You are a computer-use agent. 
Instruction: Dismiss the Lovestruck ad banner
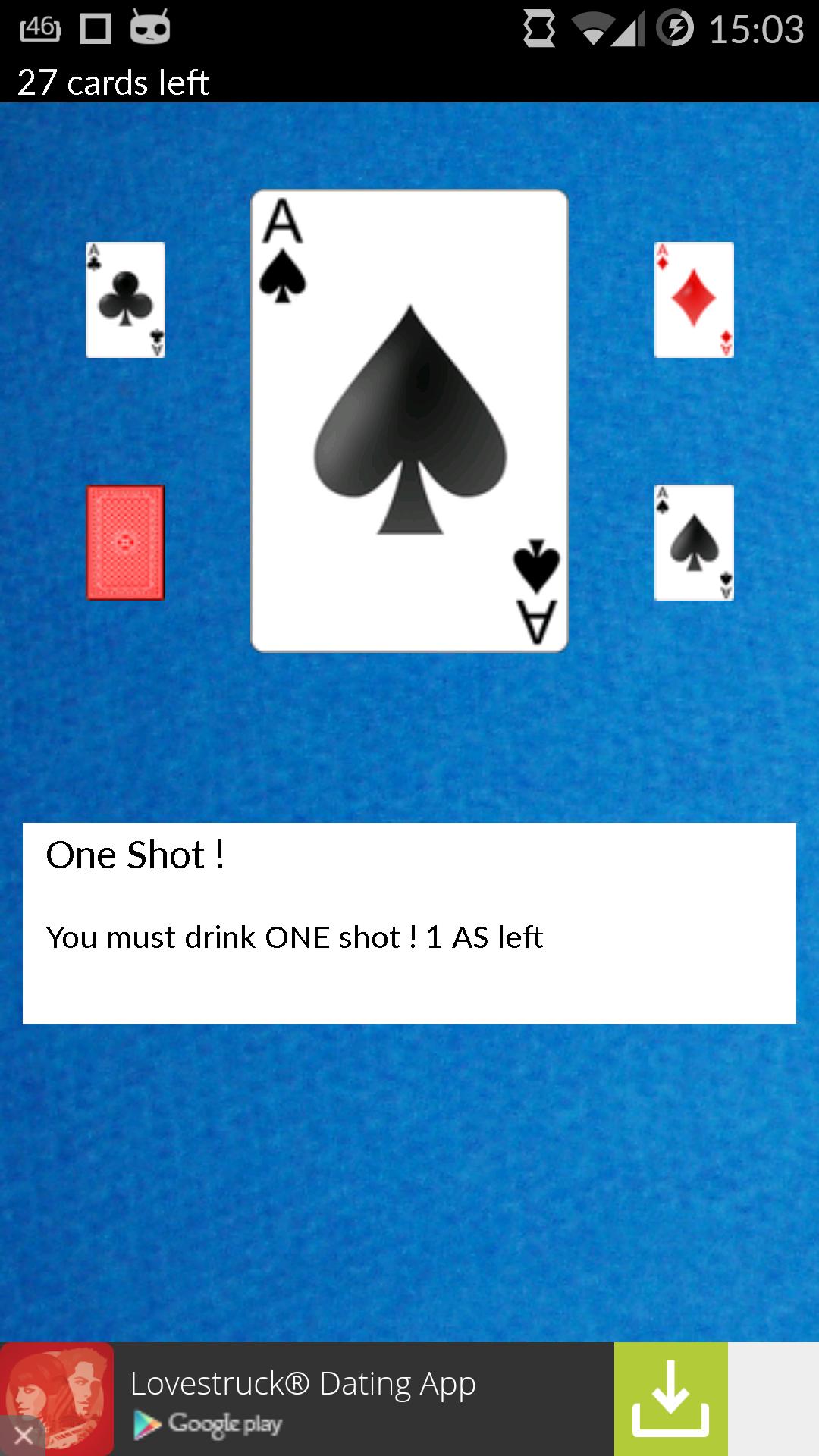point(23,1435)
